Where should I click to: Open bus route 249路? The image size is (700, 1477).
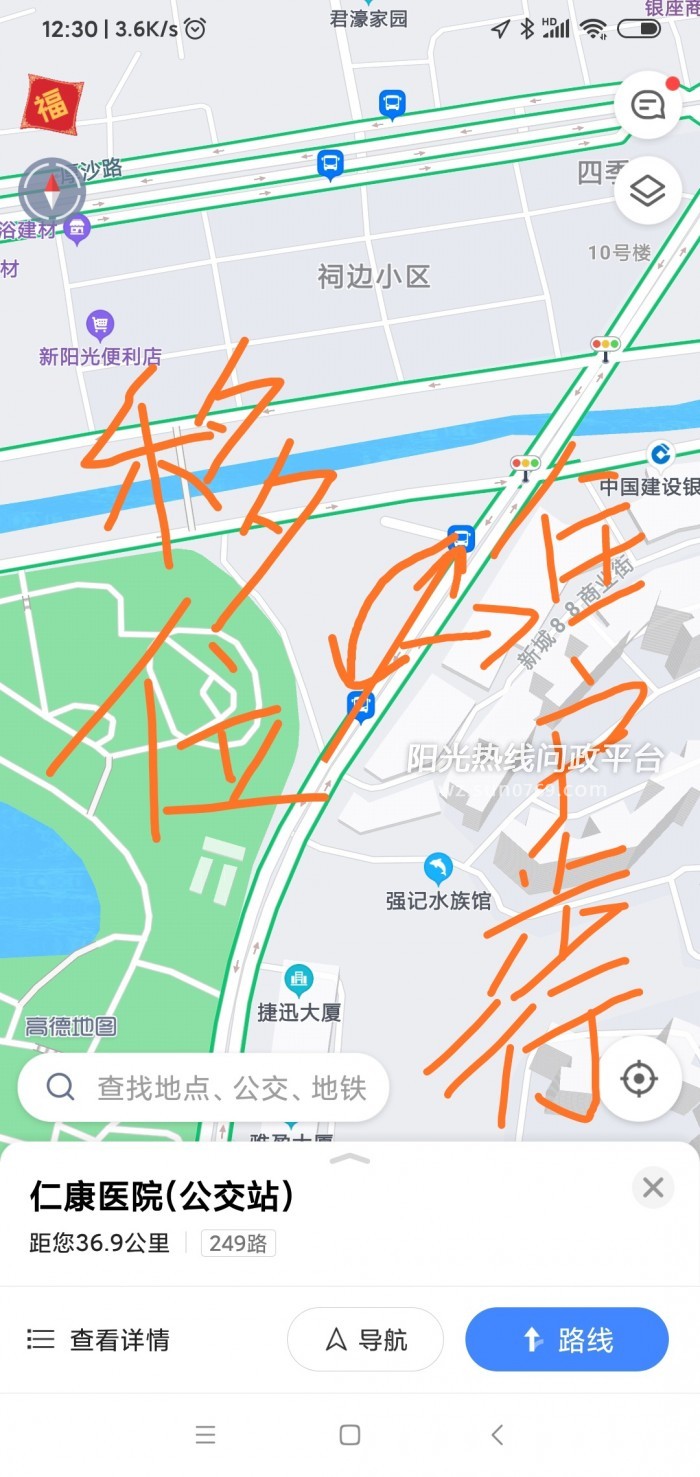(x=238, y=1243)
